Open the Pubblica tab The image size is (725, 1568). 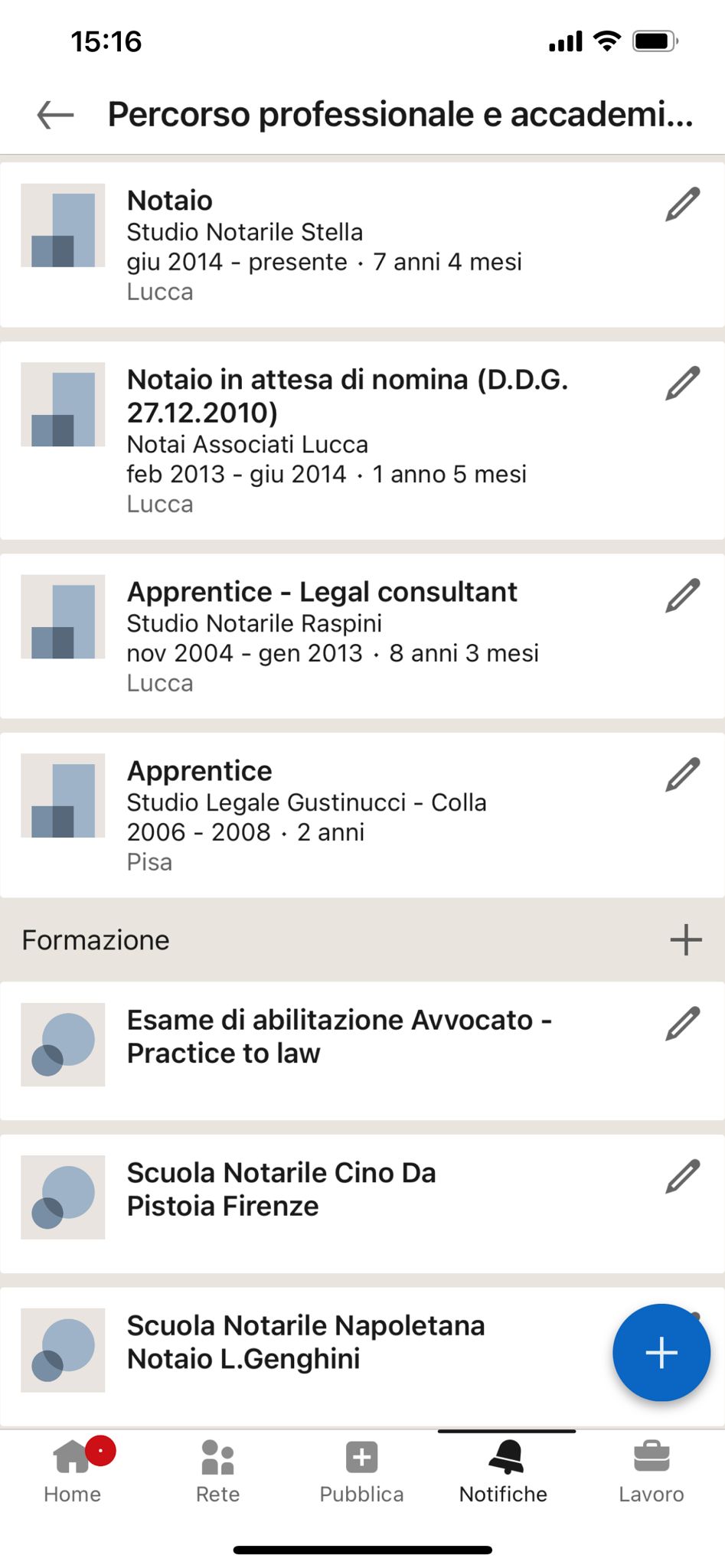[362, 1471]
